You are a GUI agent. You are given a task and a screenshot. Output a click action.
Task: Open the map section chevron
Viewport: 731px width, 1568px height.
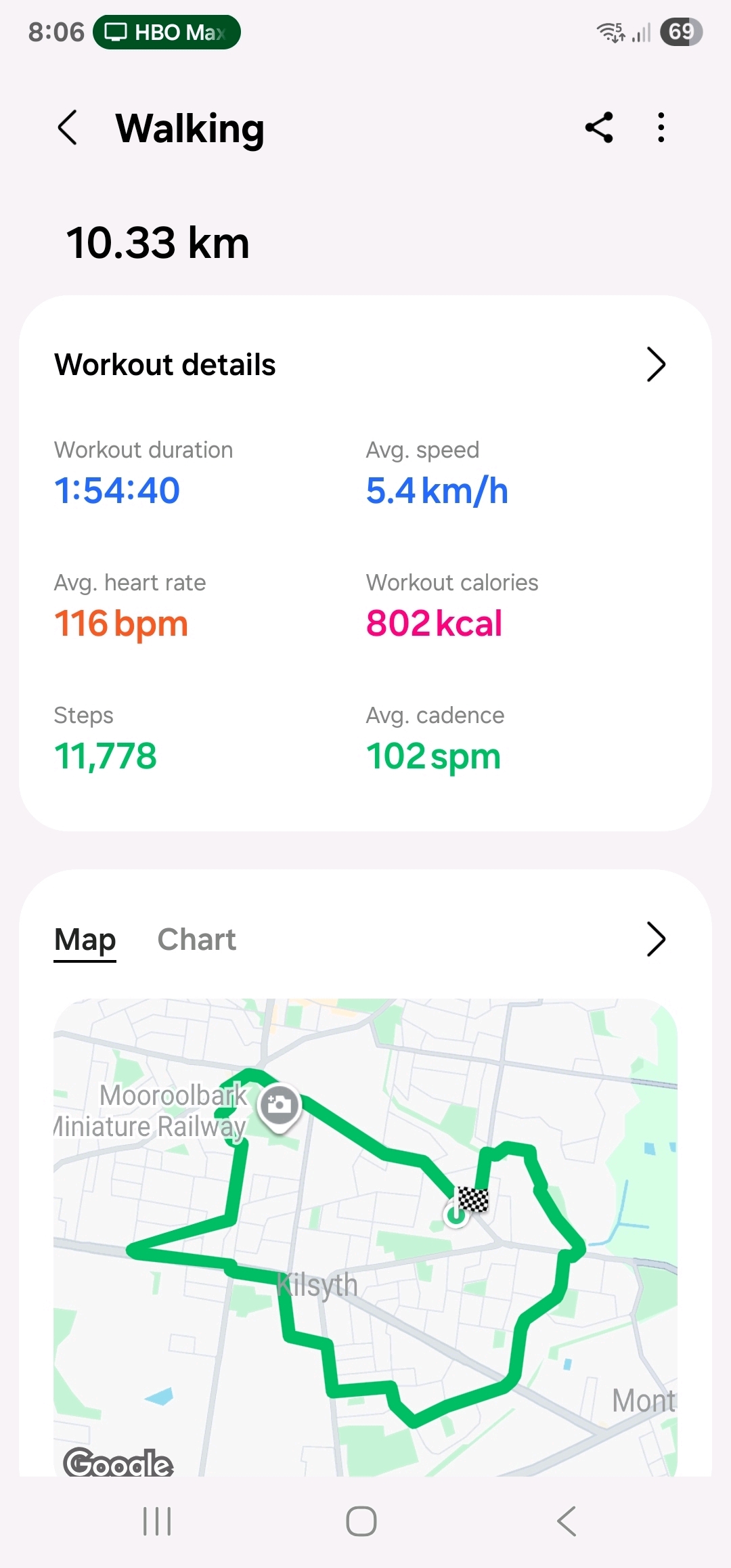pos(655,940)
